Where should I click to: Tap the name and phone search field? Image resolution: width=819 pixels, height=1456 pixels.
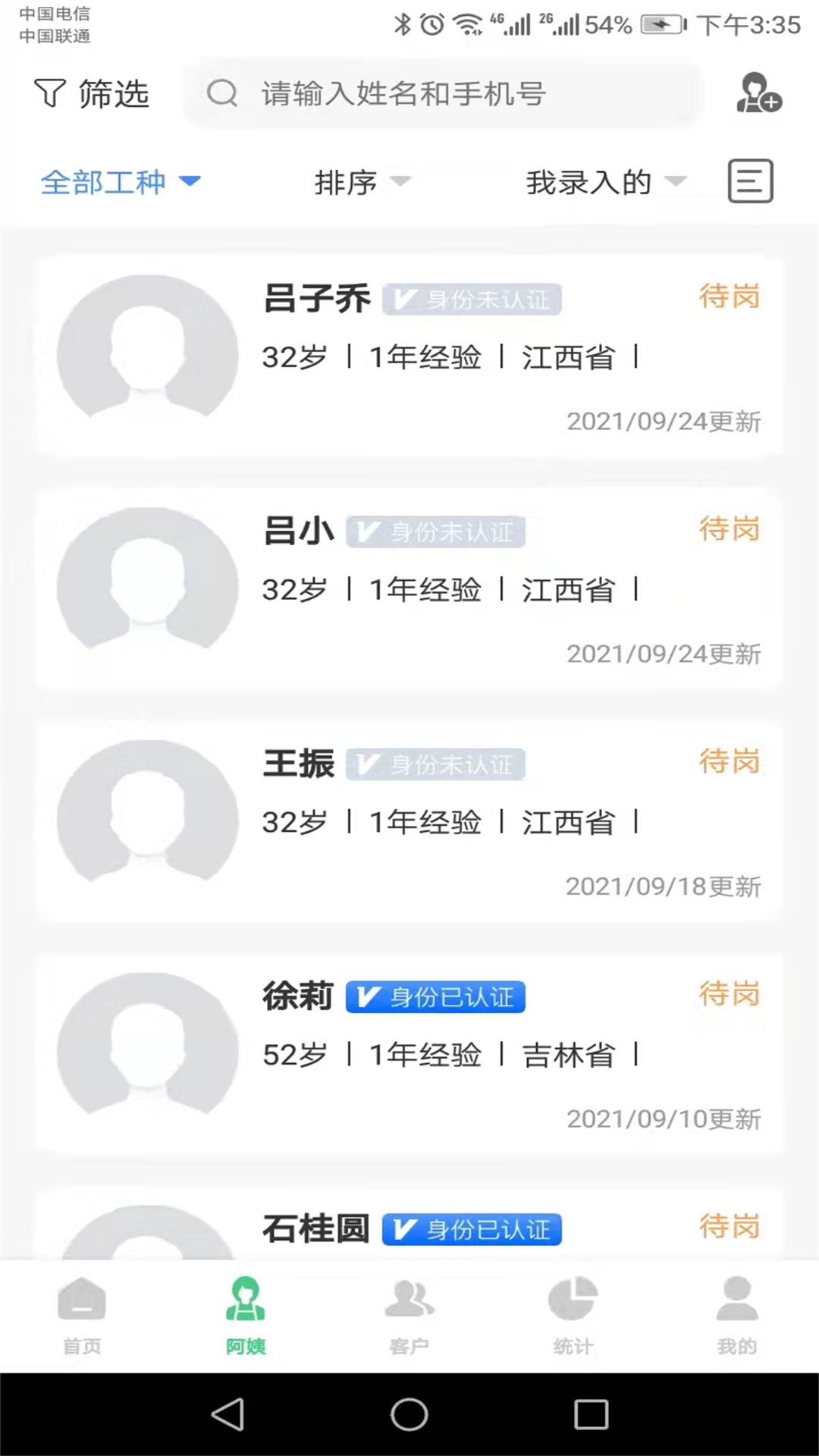click(440, 94)
